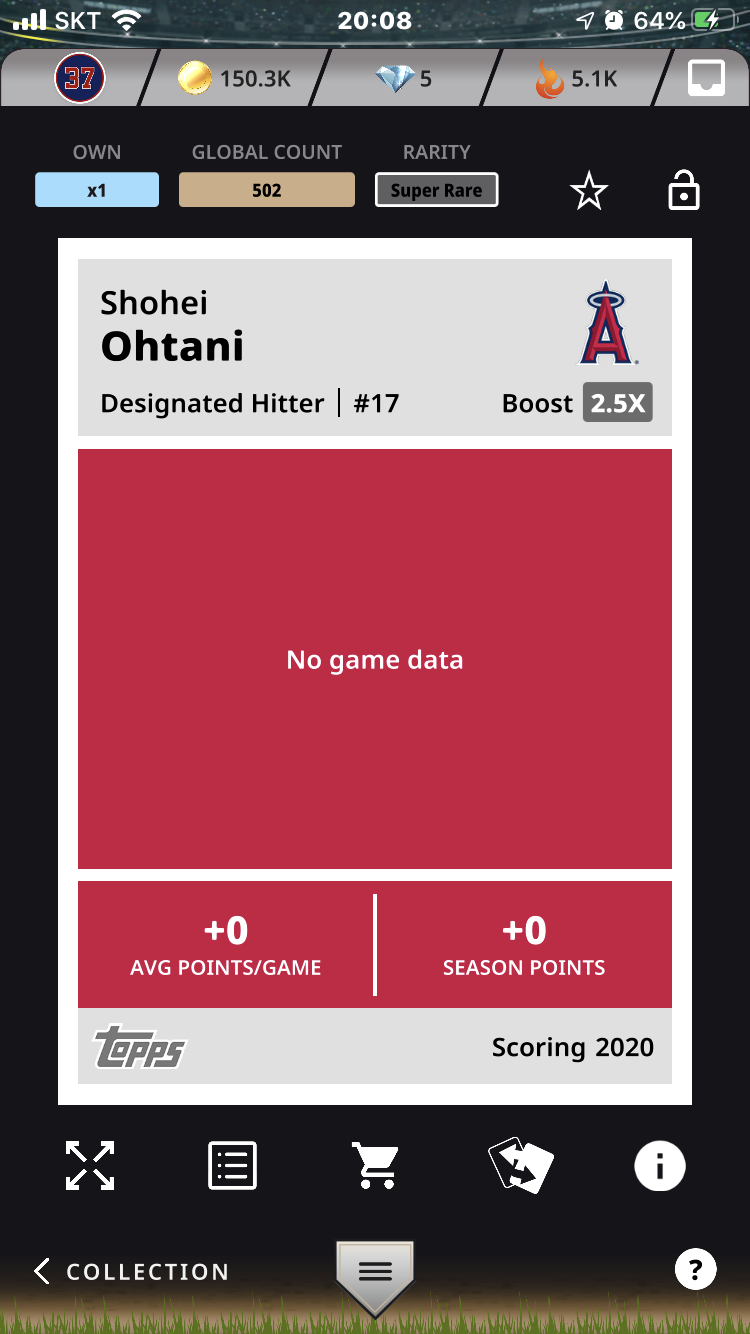
Task: Open the diamonds balance showing 5
Action: pyautogui.click(x=404, y=78)
